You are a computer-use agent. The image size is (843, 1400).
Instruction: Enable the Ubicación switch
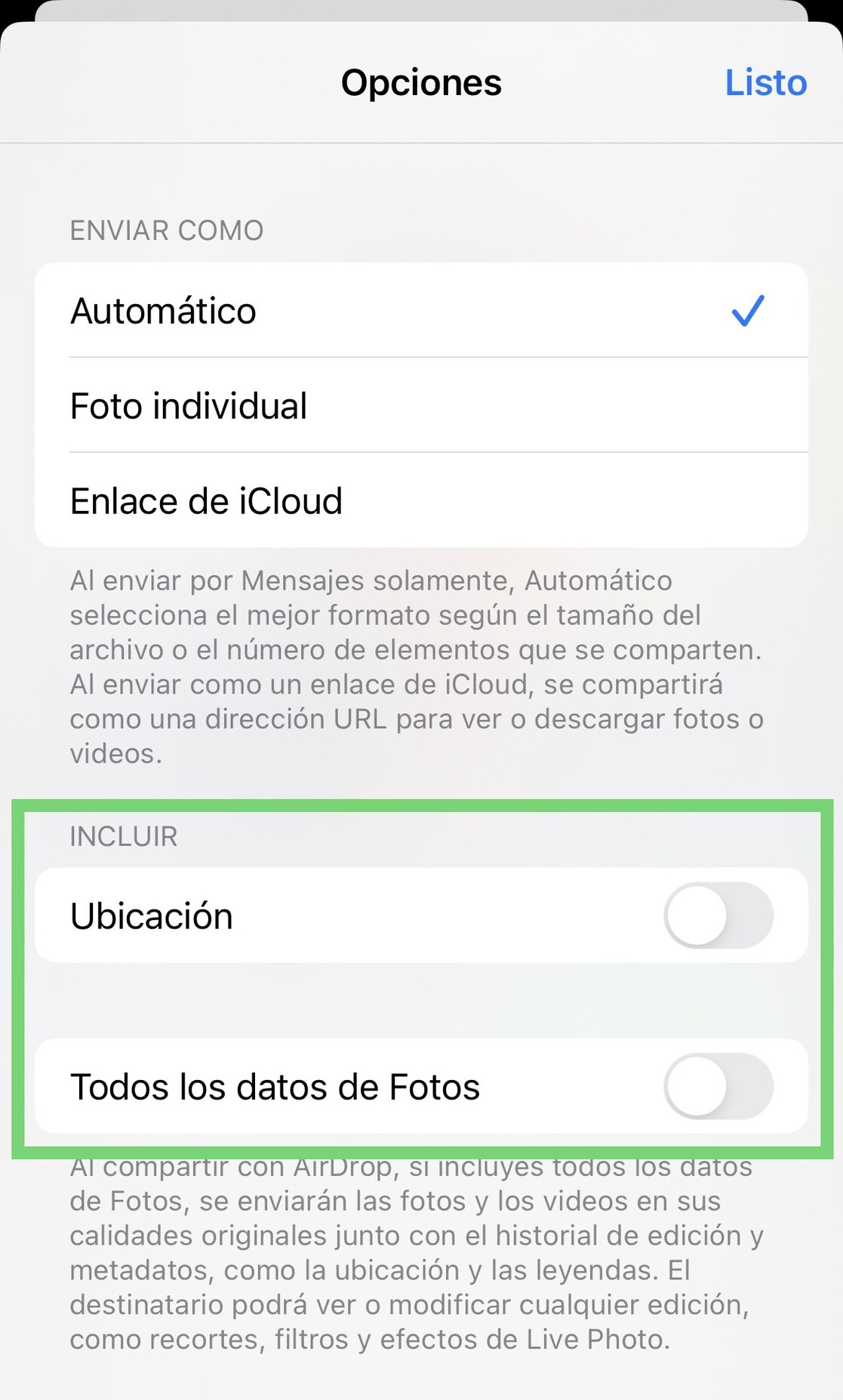pyautogui.click(x=718, y=915)
